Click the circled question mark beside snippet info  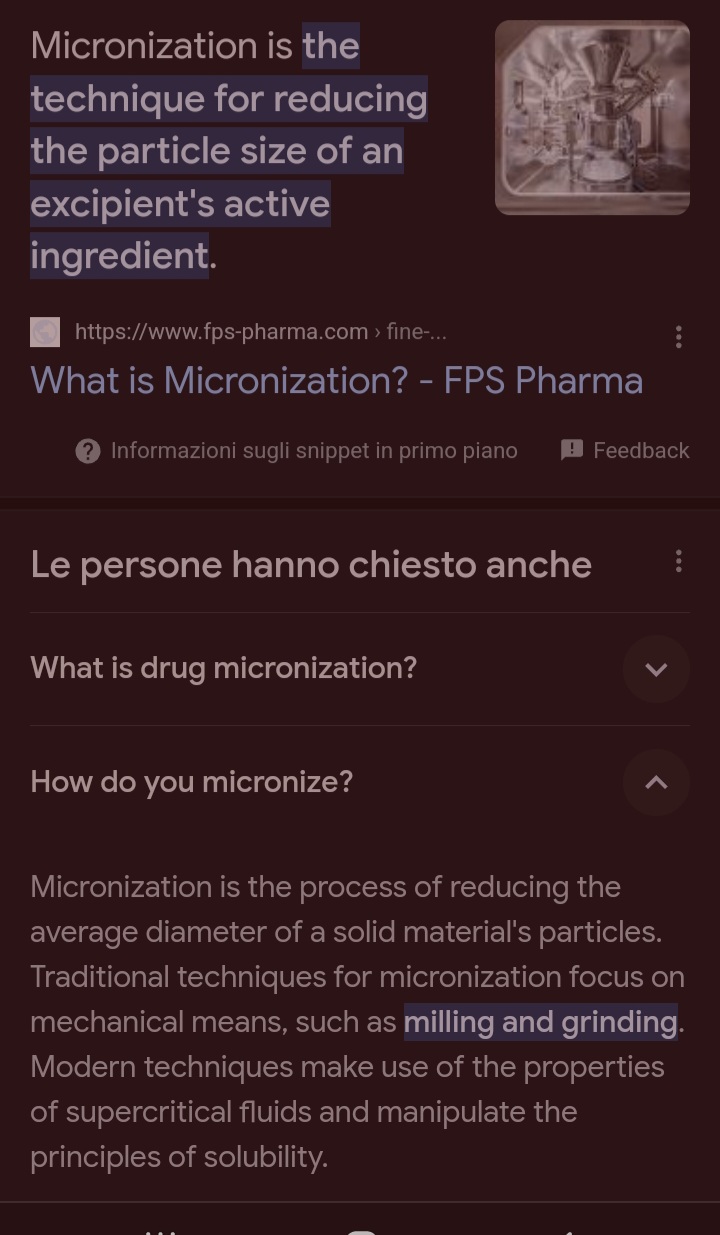pyautogui.click(x=88, y=450)
